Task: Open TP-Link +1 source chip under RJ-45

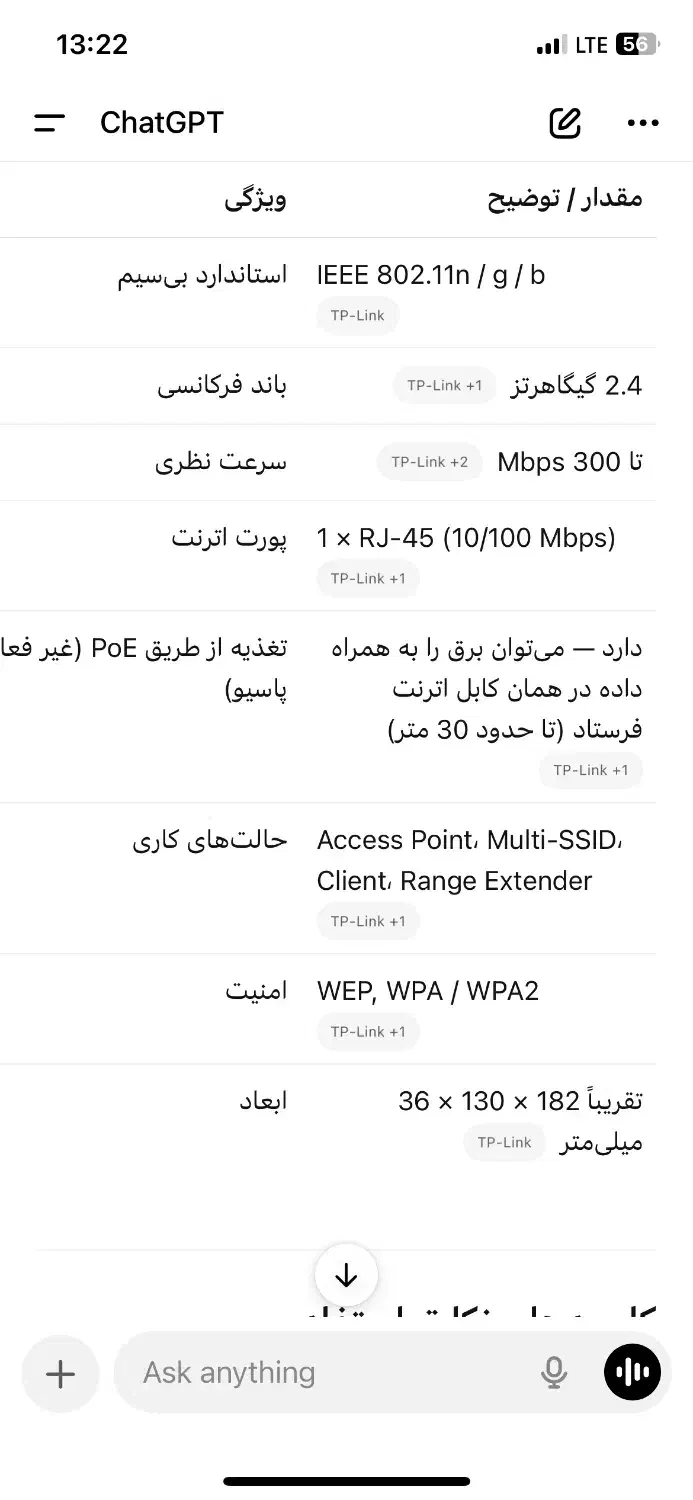Action: pyautogui.click(x=368, y=578)
